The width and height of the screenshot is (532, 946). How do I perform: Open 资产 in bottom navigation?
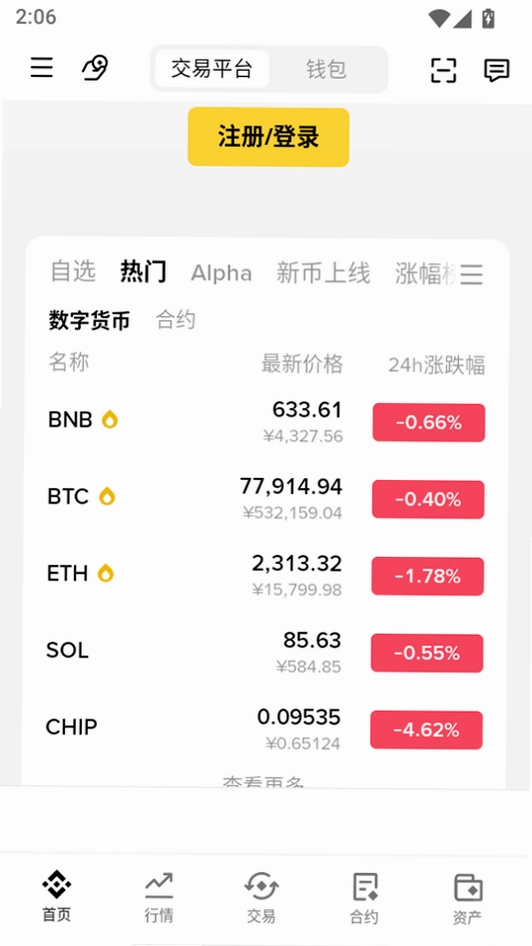467,898
